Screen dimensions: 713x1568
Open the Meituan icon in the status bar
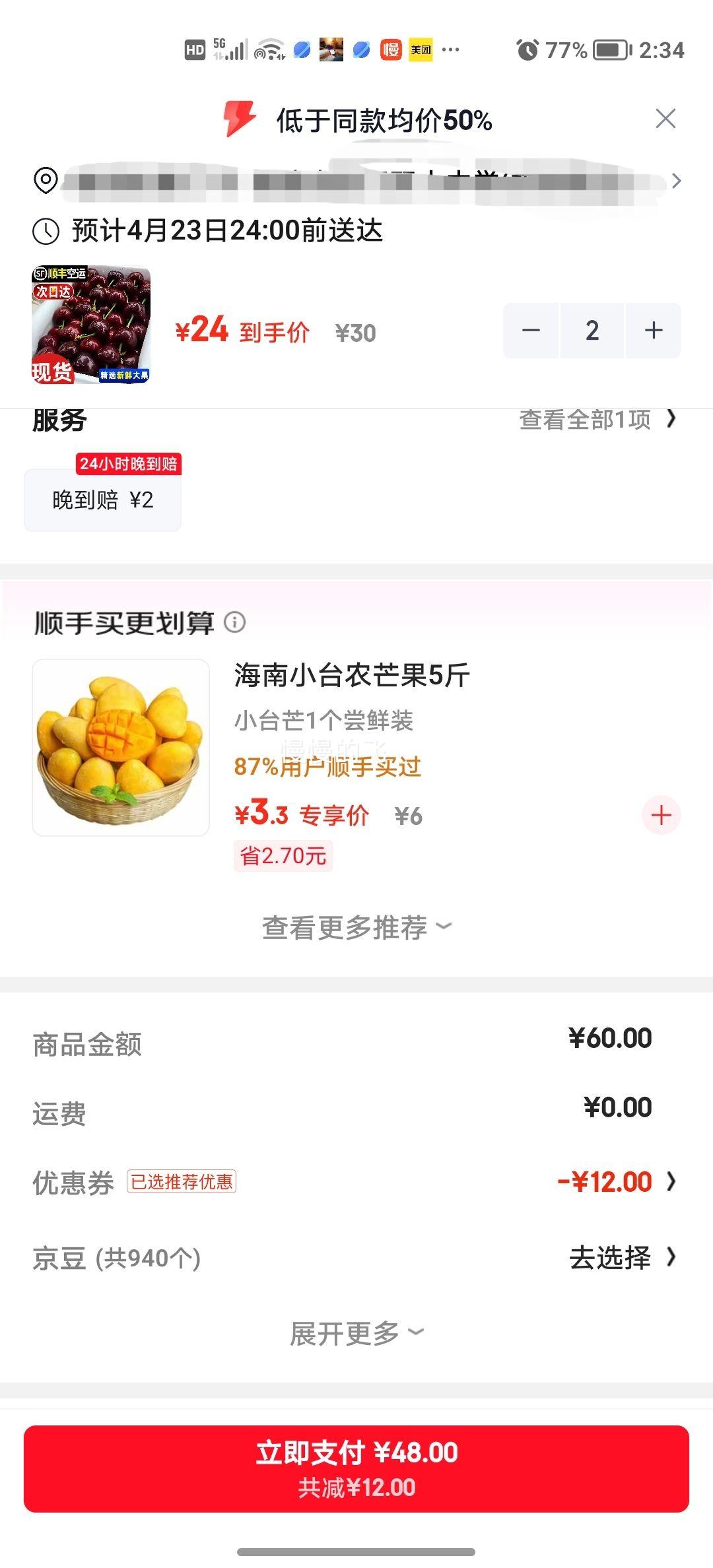pos(420,48)
